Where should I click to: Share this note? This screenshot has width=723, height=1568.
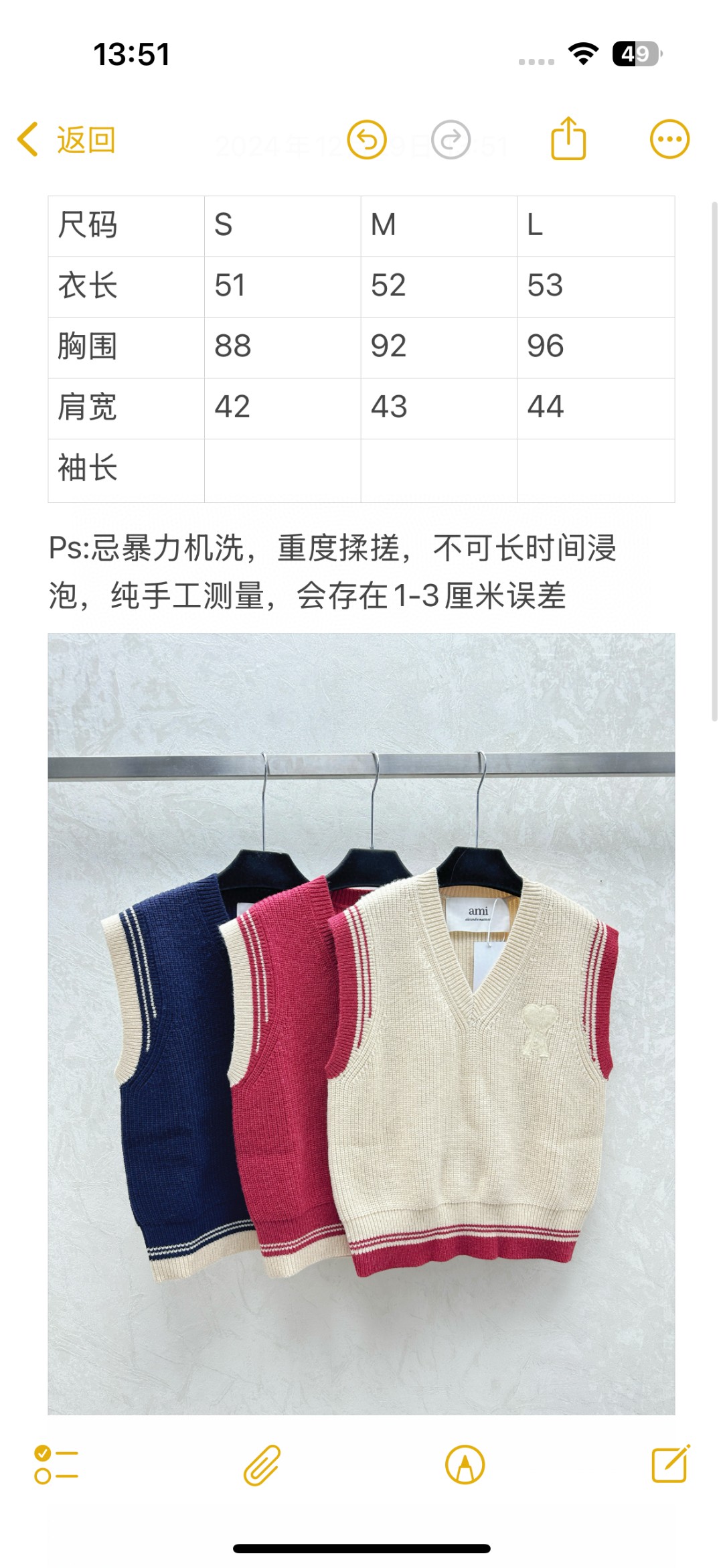point(568,139)
